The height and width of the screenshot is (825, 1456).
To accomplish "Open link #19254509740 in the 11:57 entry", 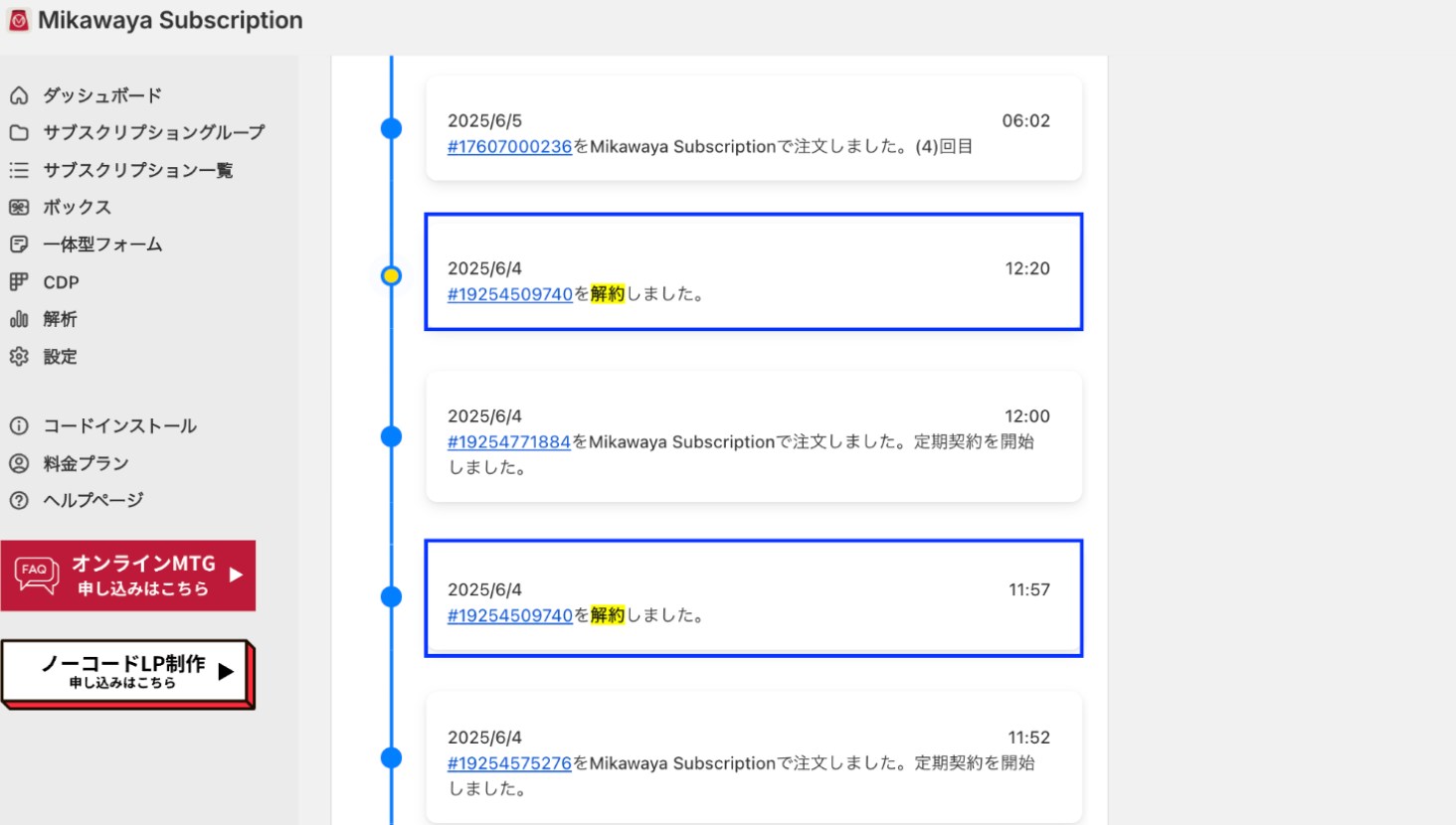I will pyautogui.click(x=509, y=615).
